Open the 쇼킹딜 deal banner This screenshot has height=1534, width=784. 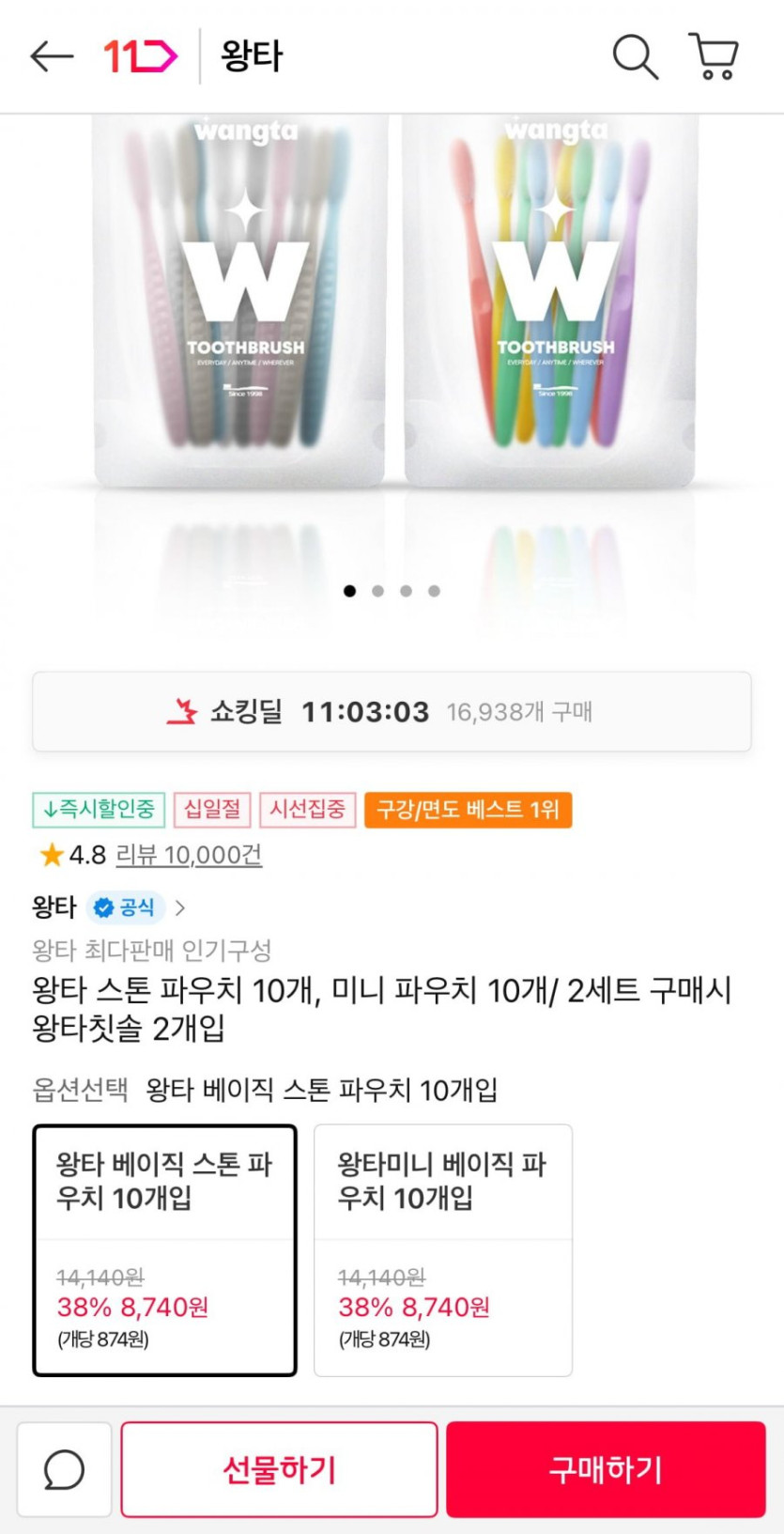tap(392, 712)
